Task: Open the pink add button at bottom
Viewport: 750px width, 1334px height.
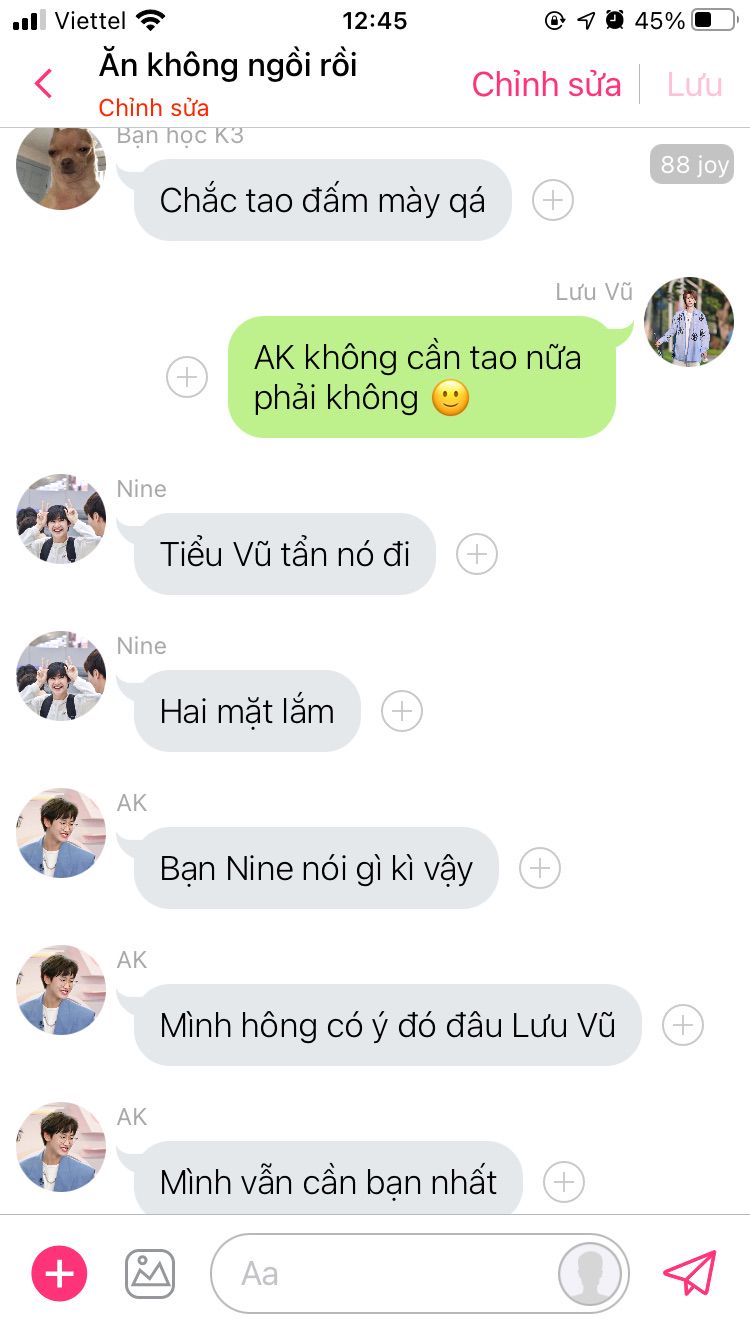Action: tap(60, 1274)
